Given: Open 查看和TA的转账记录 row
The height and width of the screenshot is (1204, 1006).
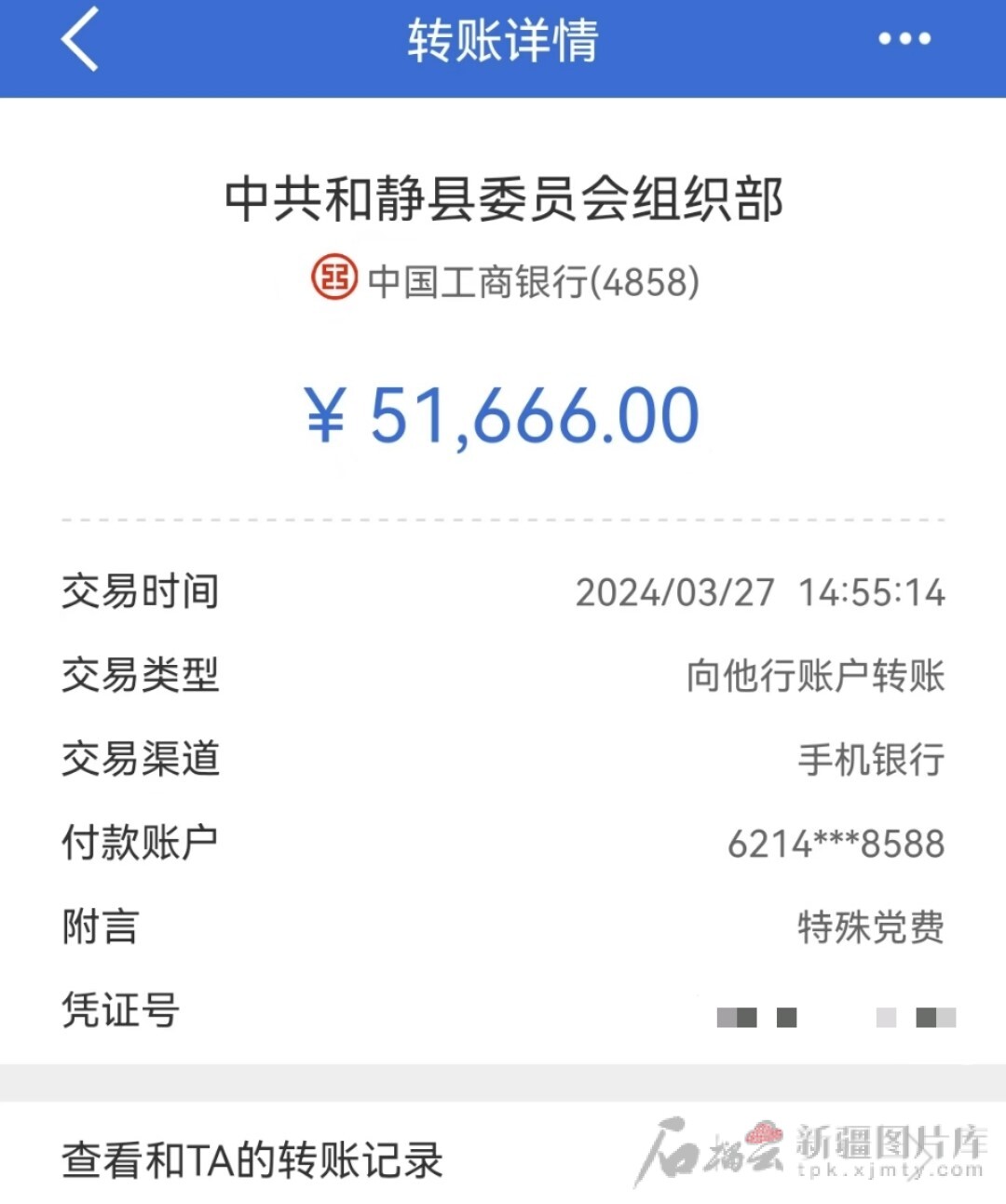Looking at the screenshot, I should point(253,1160).
